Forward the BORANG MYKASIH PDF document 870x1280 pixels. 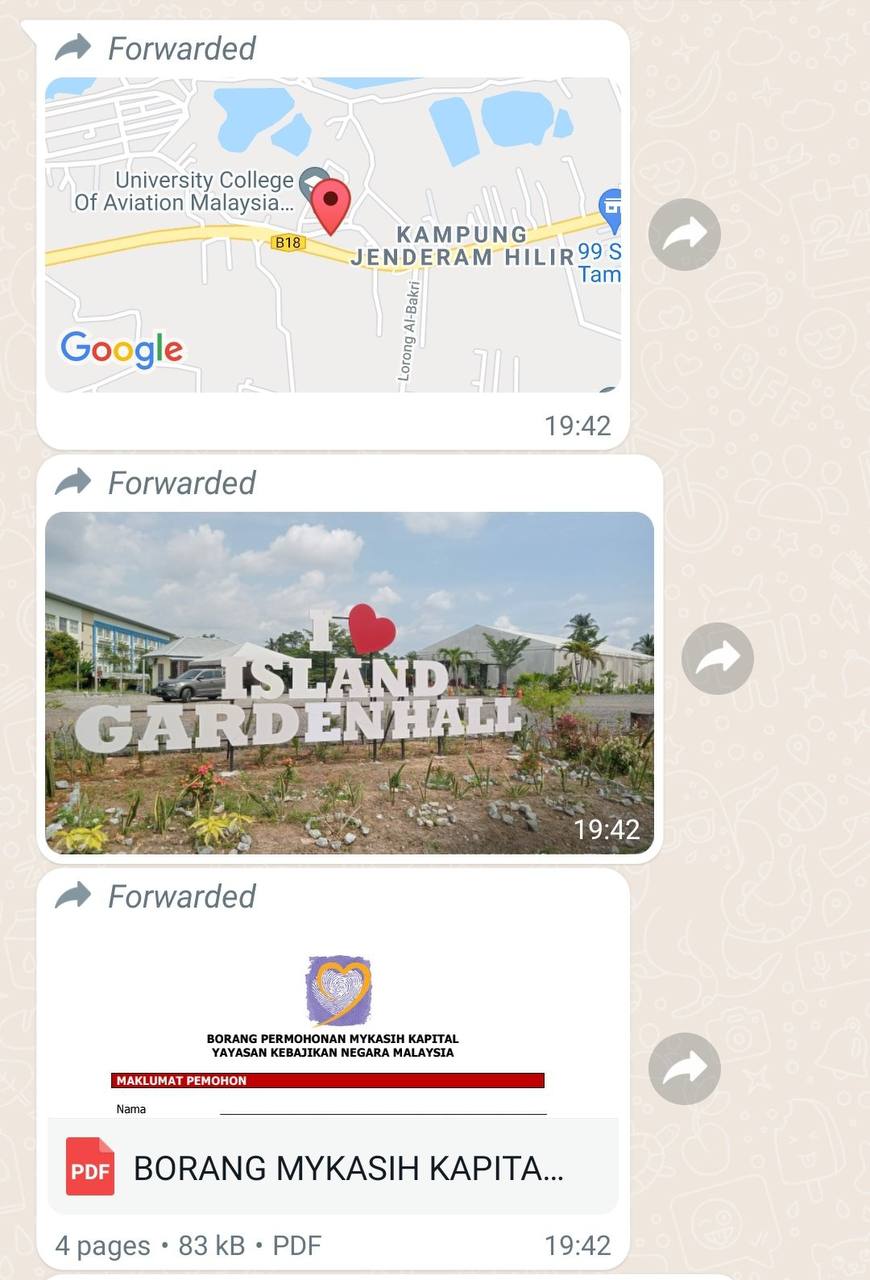click(x=684, y=1068)
